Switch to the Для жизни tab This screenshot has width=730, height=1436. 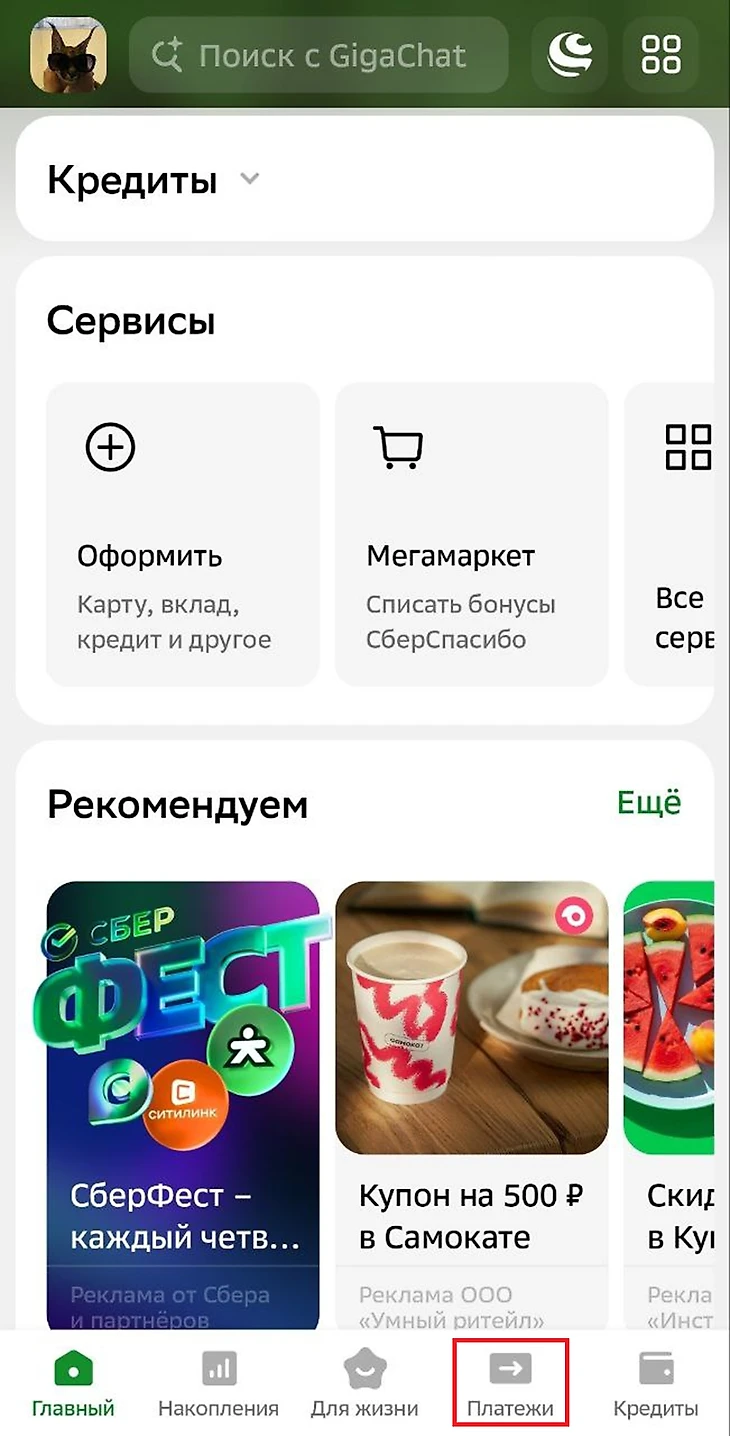(x=364, y=1384)
